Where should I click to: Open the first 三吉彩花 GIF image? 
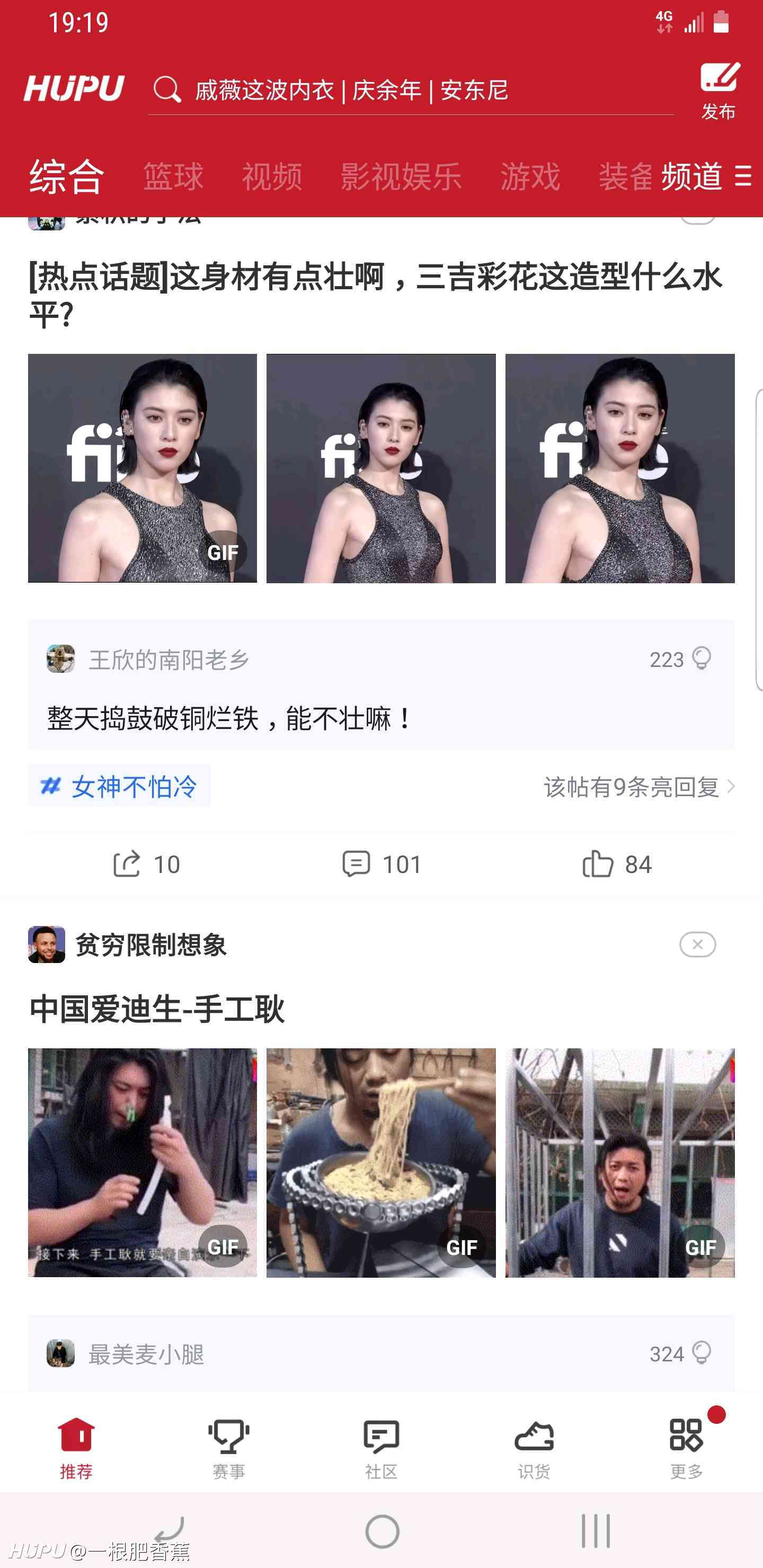[143, 468]
